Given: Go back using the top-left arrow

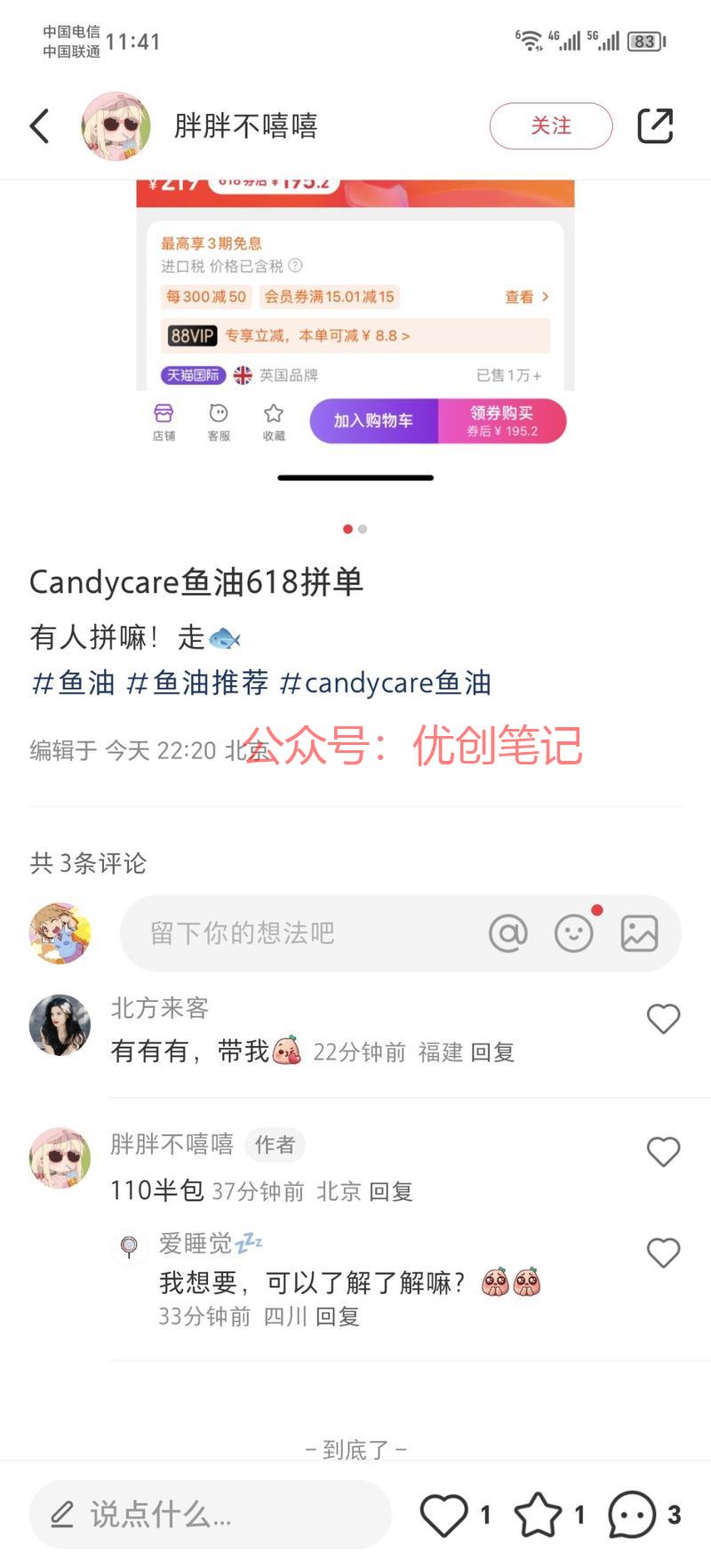Looking at the screenshot, I should point(40,126).
